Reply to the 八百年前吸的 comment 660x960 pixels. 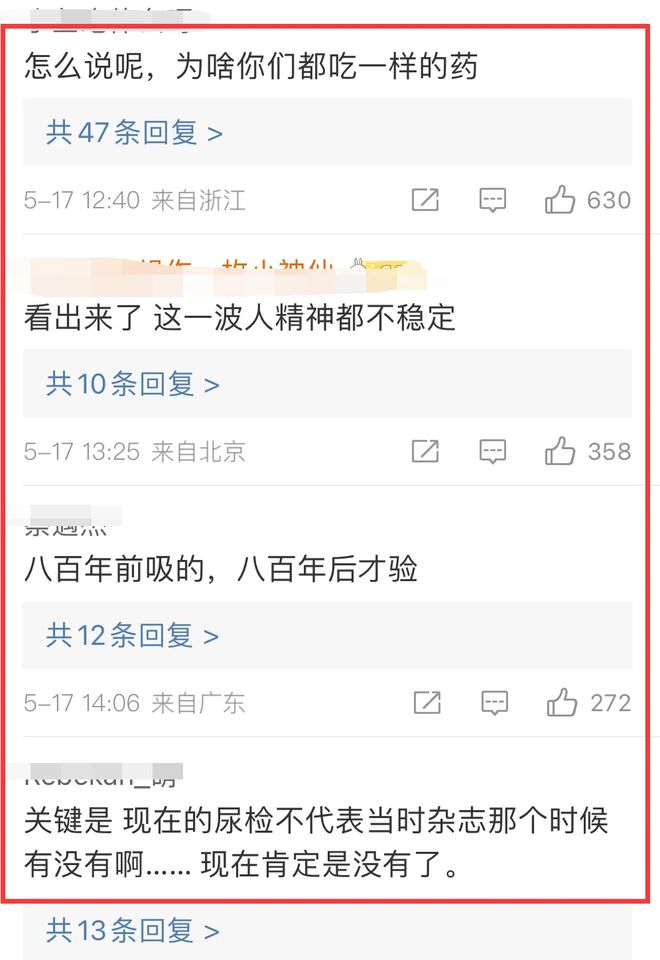(x=495, y=703)
